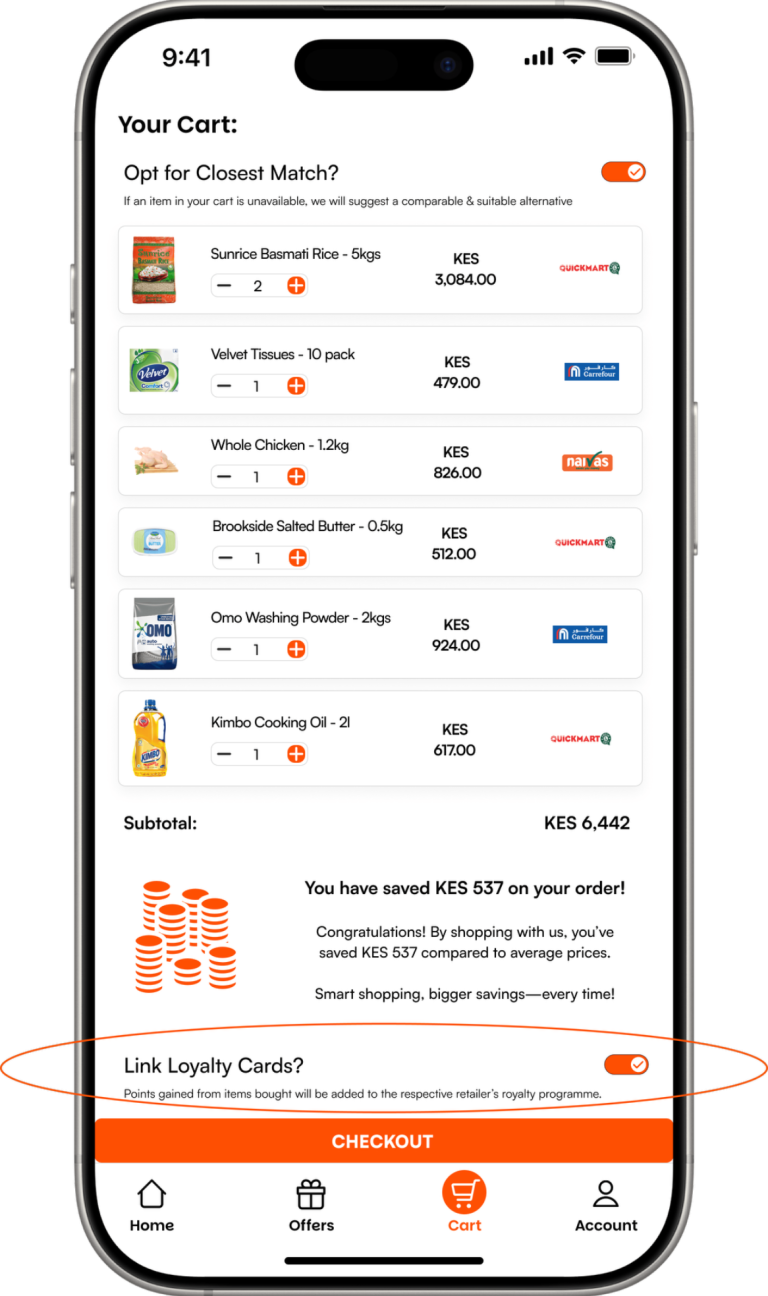Open the Account tab
This screenshot has height=1296, width=768.
coord(606,1205)
